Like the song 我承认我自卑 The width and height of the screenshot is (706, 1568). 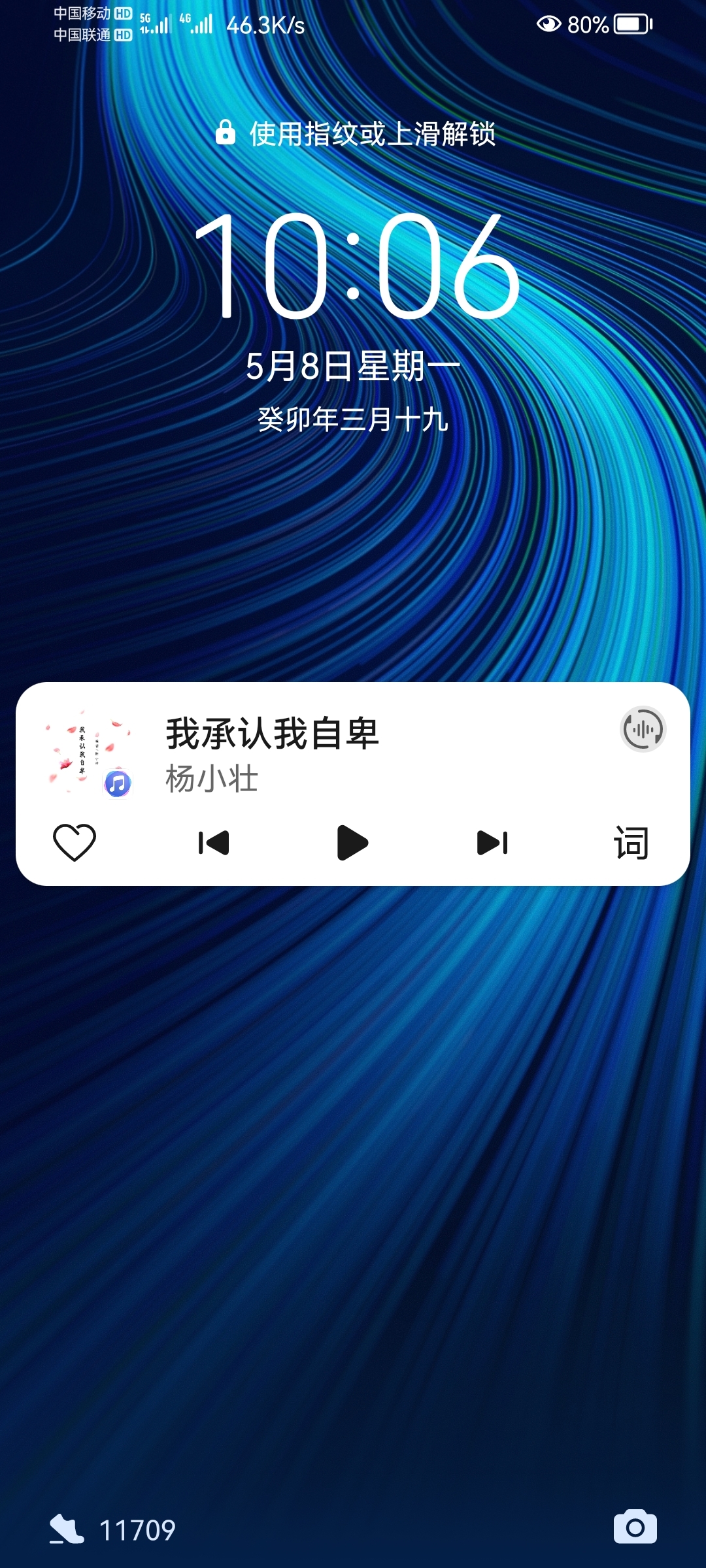tap(74, 842)
